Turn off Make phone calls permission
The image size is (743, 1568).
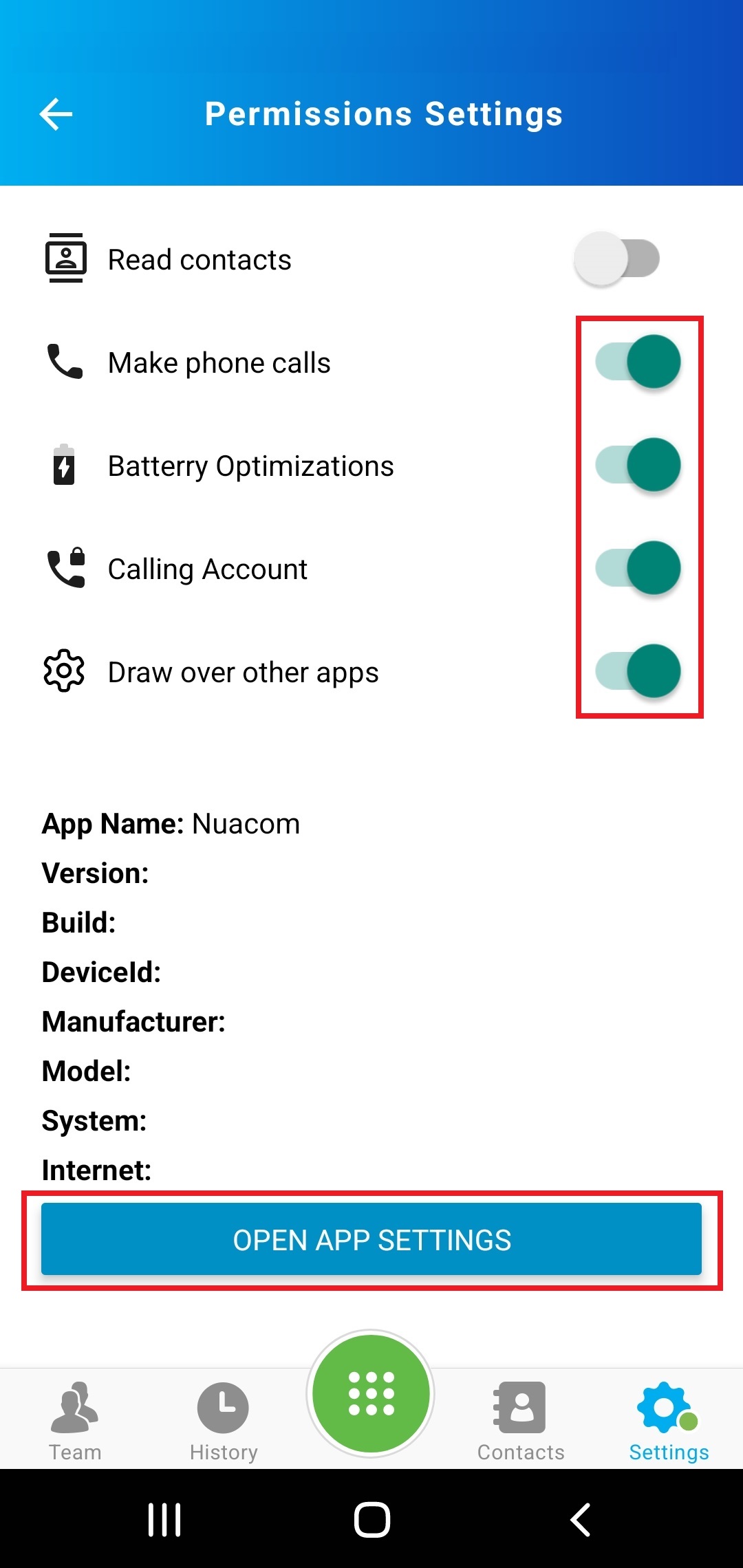638,362
